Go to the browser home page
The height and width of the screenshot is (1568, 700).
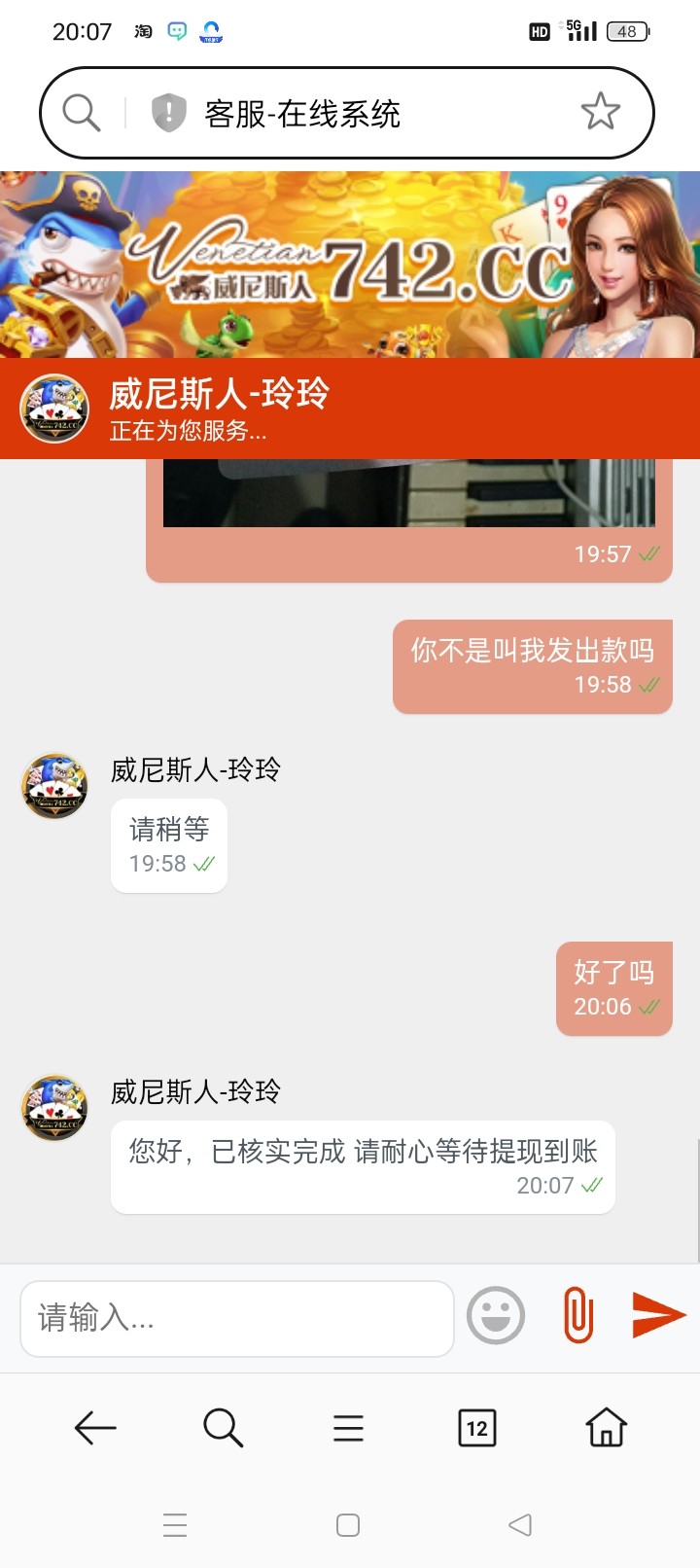tap(606, 1427)
